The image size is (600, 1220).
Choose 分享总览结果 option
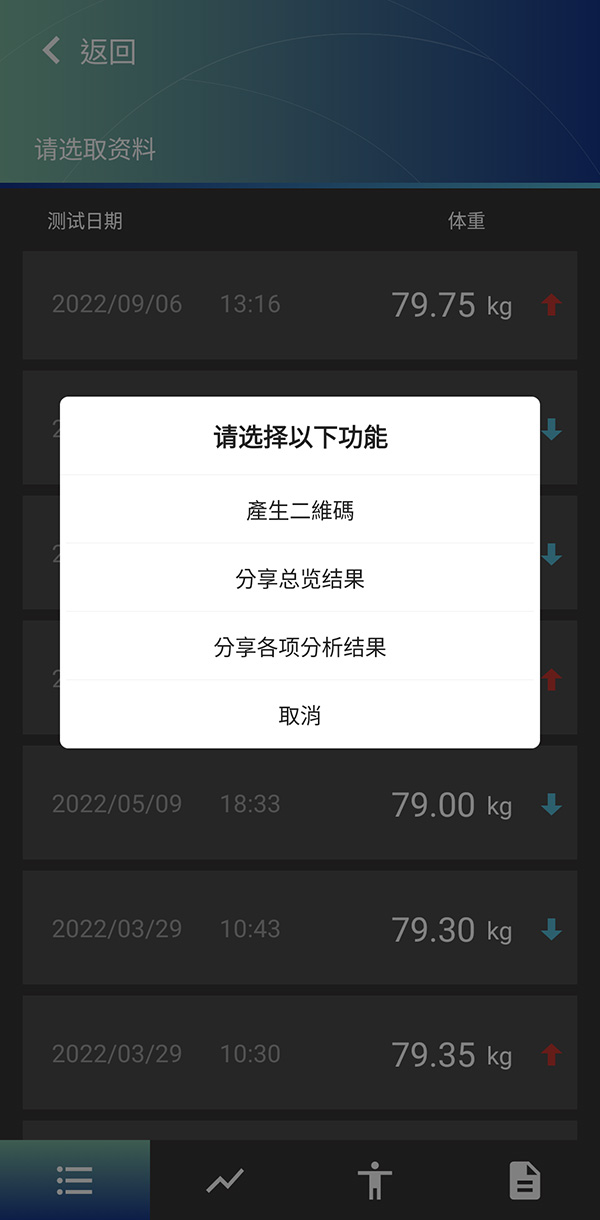tap(300, 579)
